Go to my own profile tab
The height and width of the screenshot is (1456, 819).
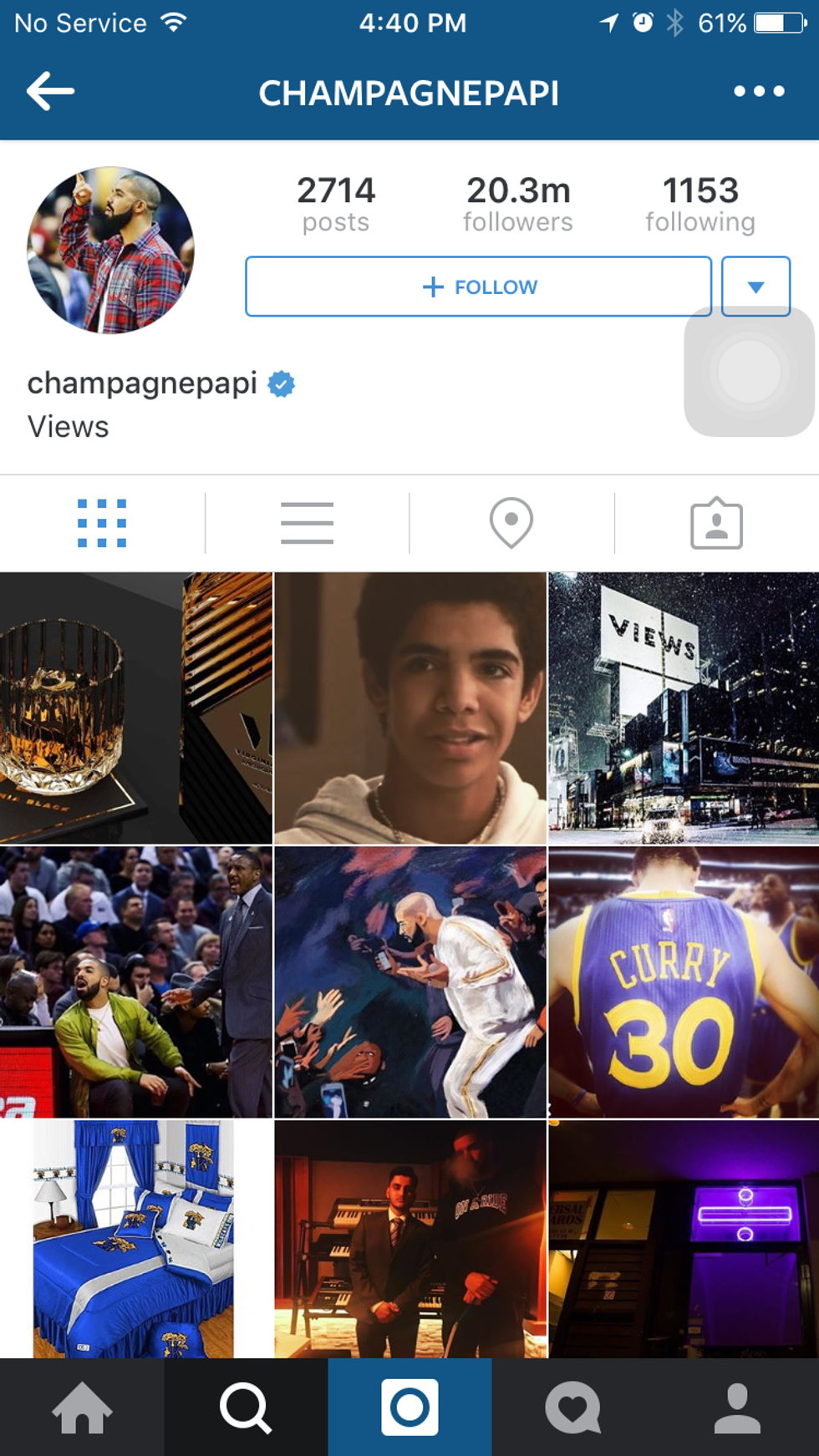click(737, 1408)
